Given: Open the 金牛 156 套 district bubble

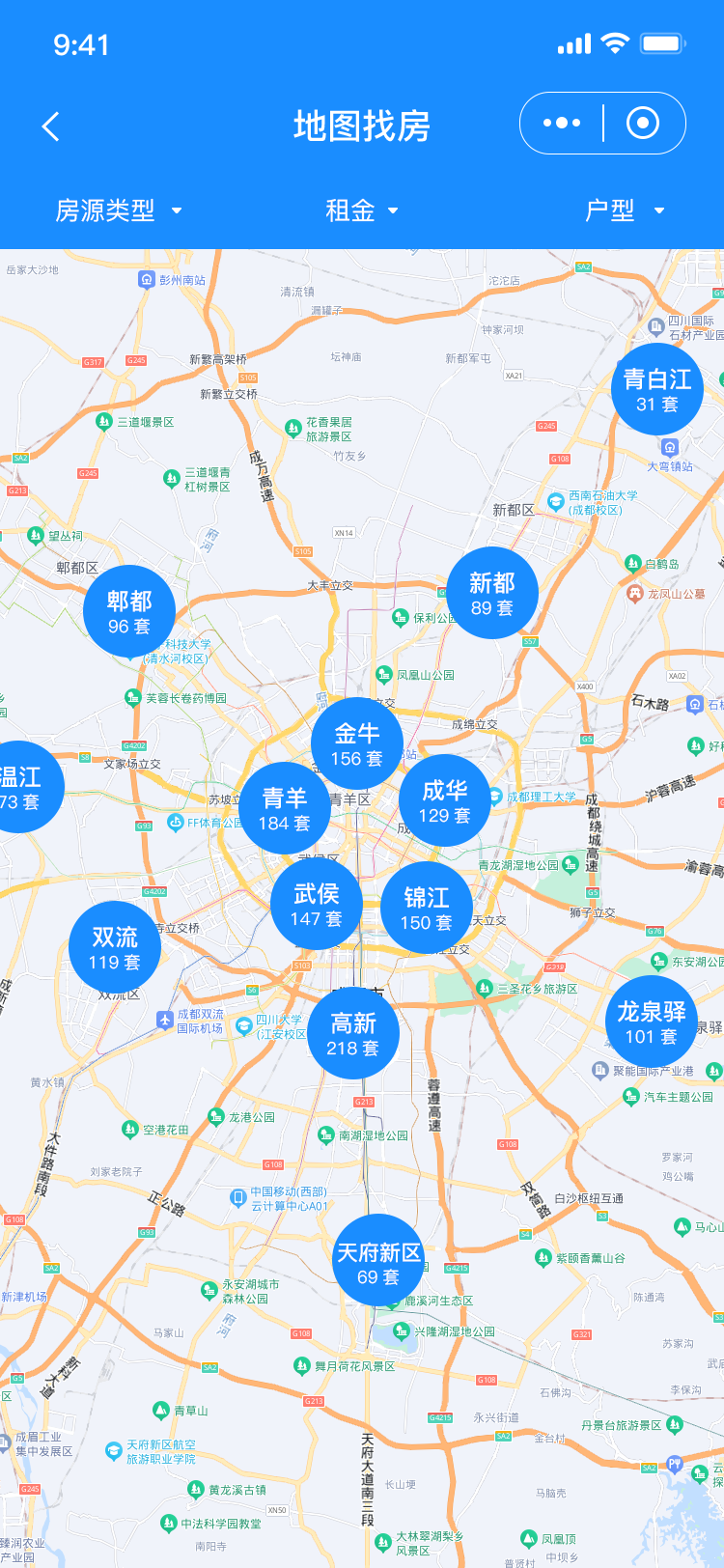Looking at the screenshot, I should coord(357,744).
